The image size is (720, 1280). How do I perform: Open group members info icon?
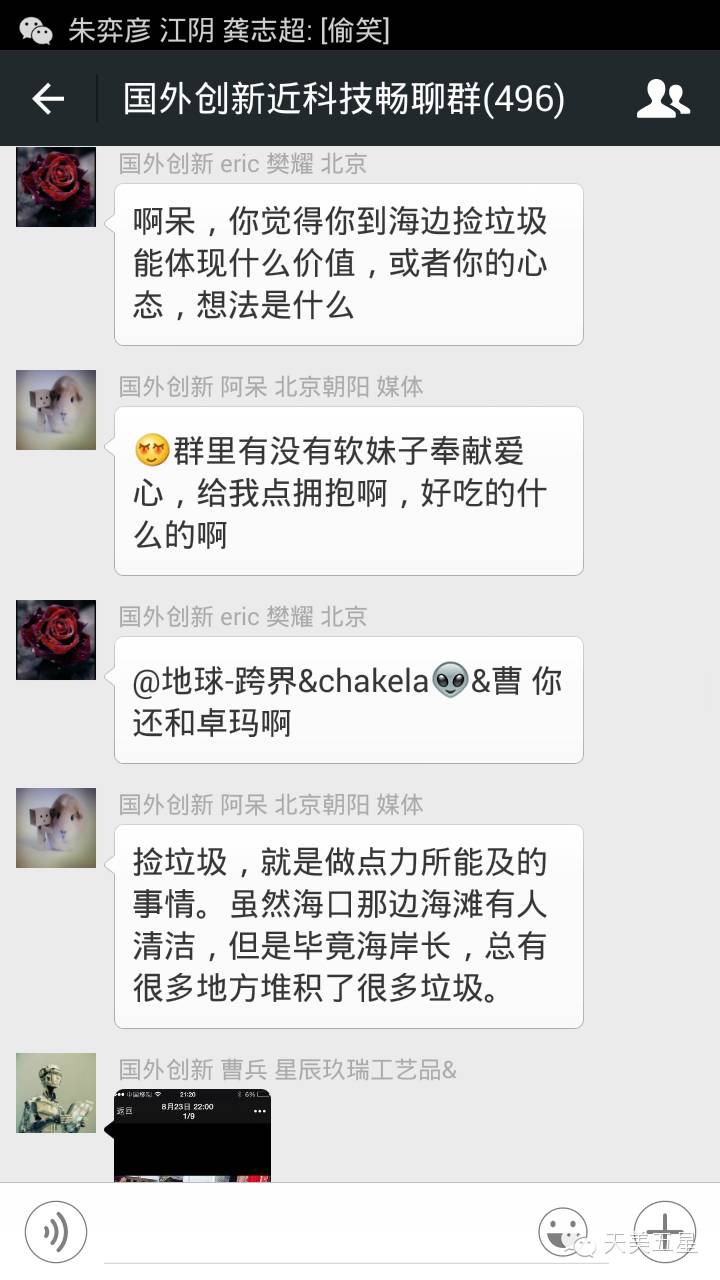point(663,98)
